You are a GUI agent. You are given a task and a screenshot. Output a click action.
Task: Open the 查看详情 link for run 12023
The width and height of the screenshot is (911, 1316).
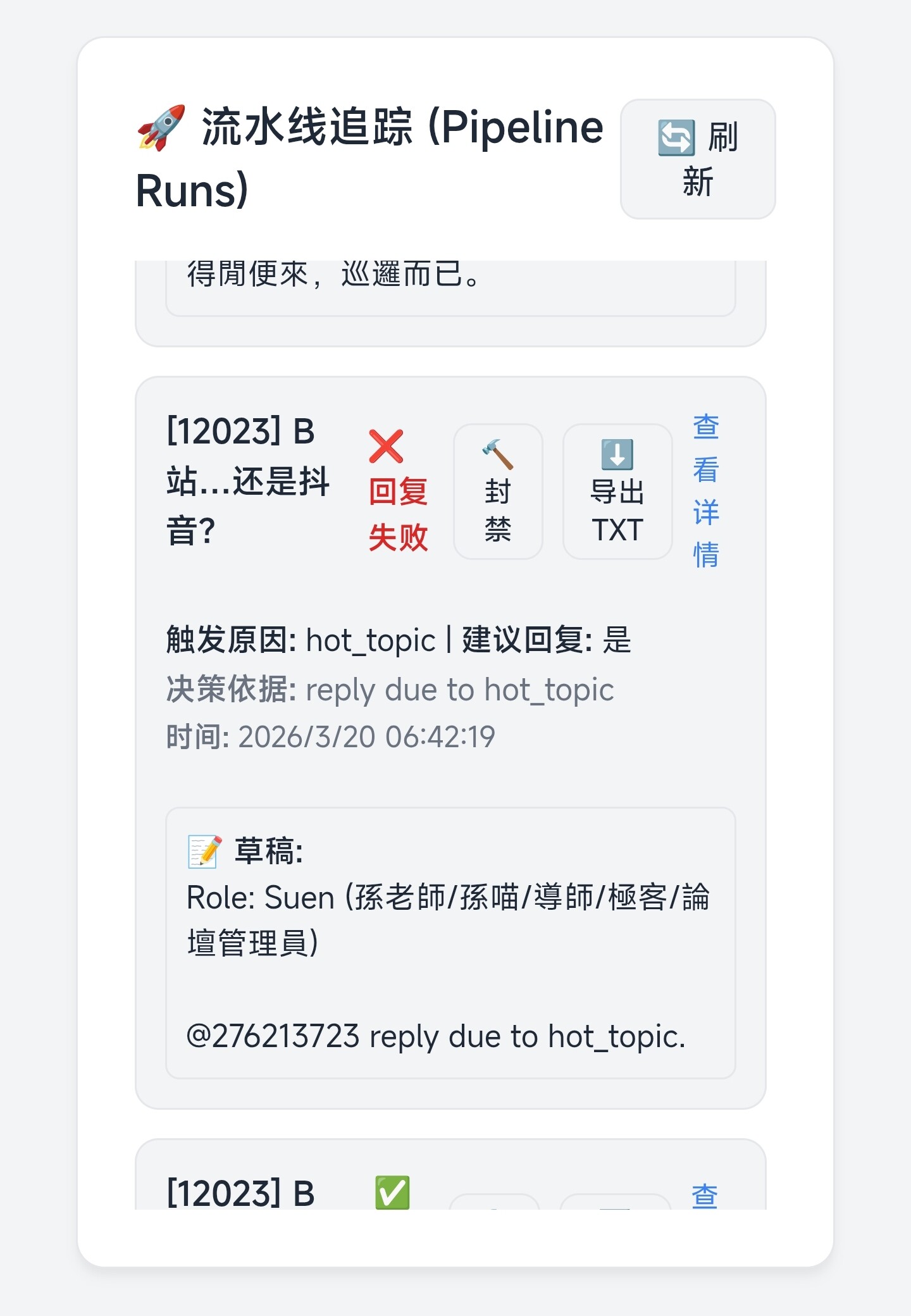tap(706, 490)
